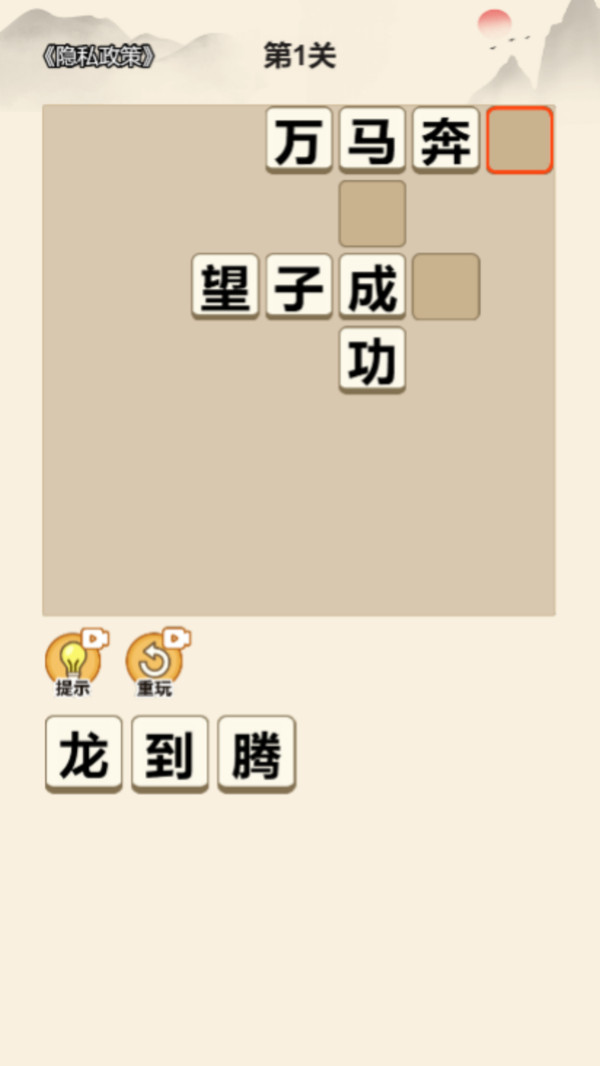Open the 隐私政策 privacy policy link
The width and height of the screenshot is (600, 1066).
(98, 57)
